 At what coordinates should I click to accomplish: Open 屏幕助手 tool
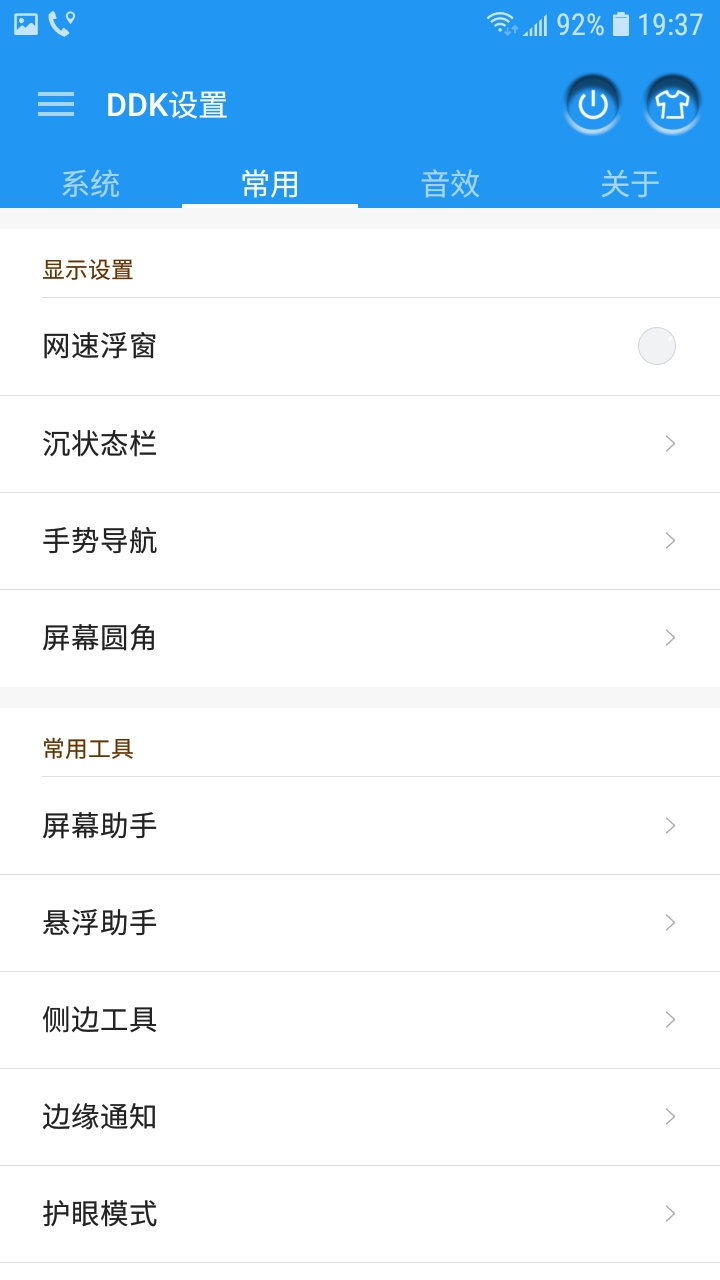coord(360,826)
